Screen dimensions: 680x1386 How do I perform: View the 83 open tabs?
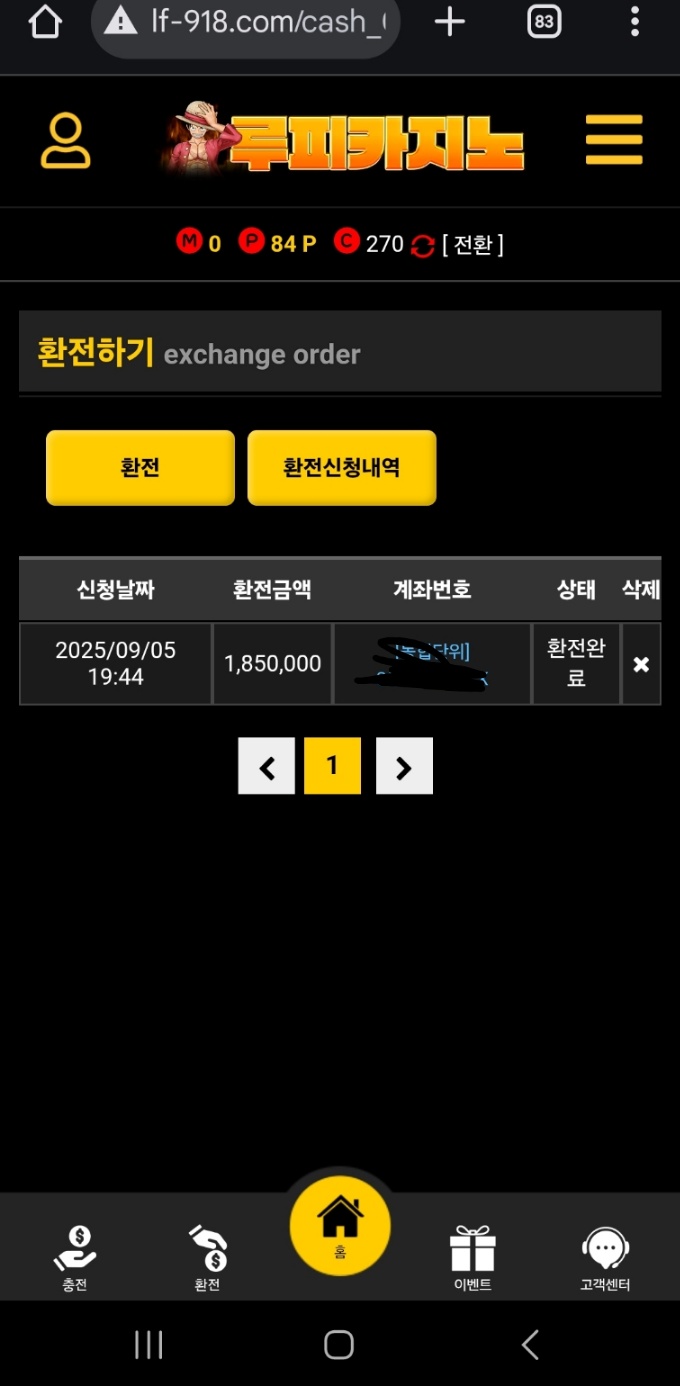pyautogui.click(x=544, y=22)
